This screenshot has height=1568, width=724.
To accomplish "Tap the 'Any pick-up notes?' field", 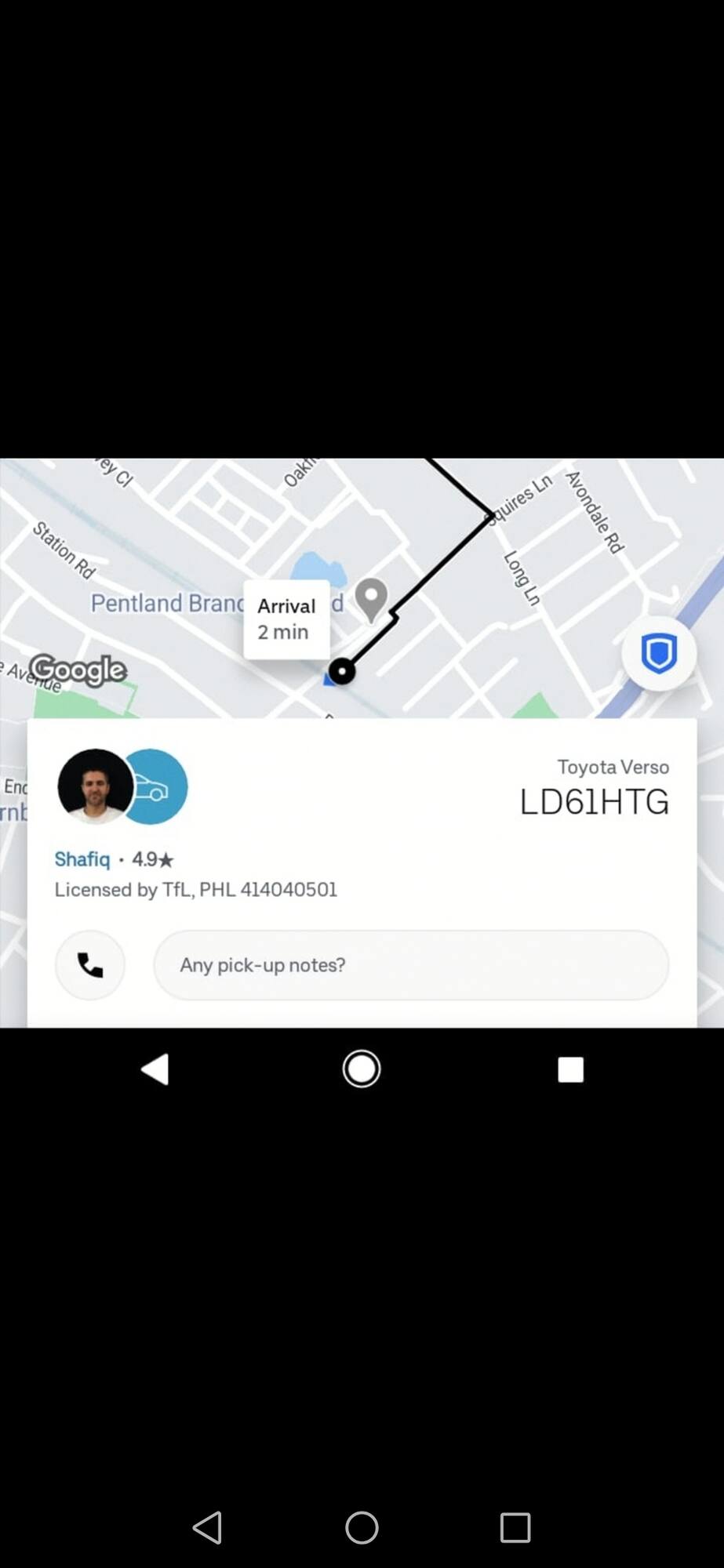I will tap(411, 965).
